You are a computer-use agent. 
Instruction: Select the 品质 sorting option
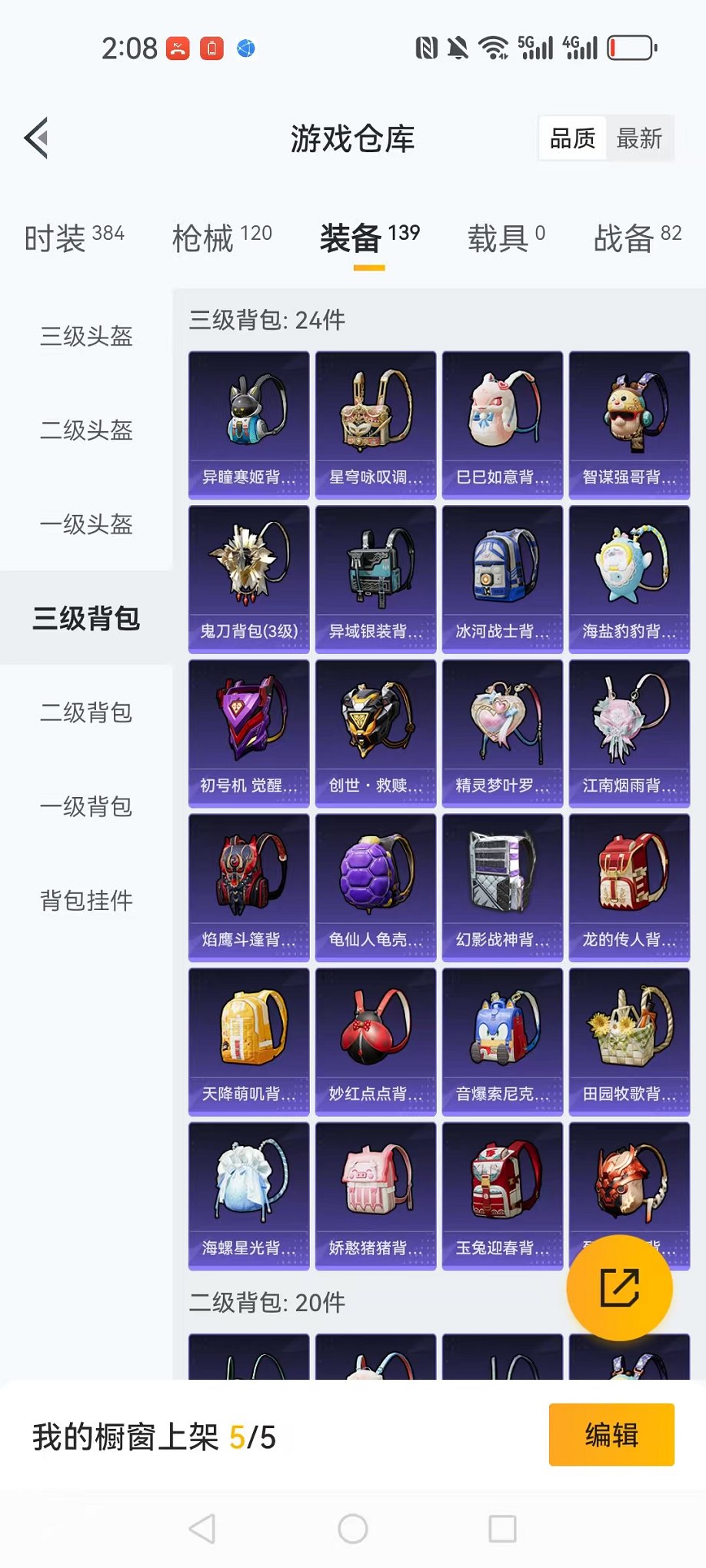tap(573, 138)
